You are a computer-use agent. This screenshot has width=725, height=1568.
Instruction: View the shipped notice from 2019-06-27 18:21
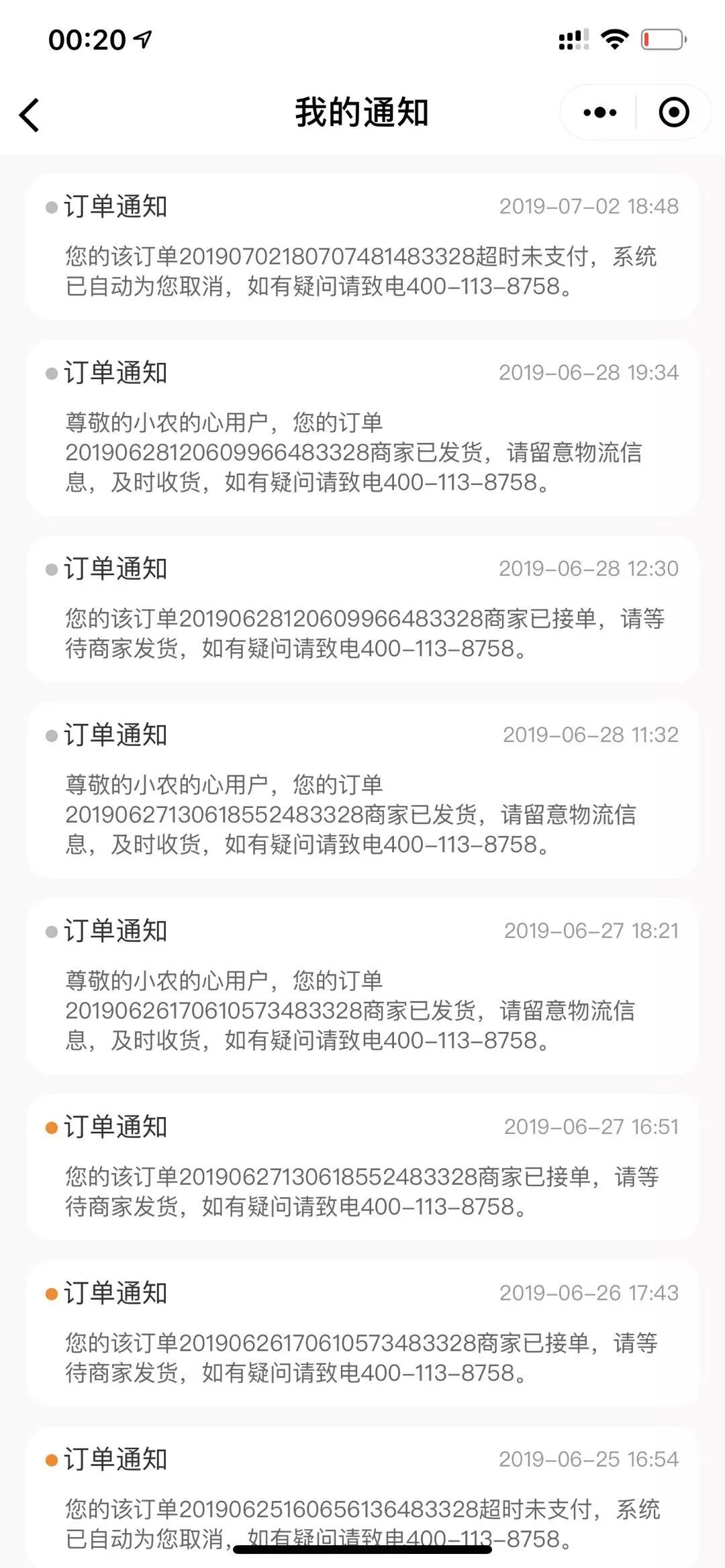click(x=362, y=986)
